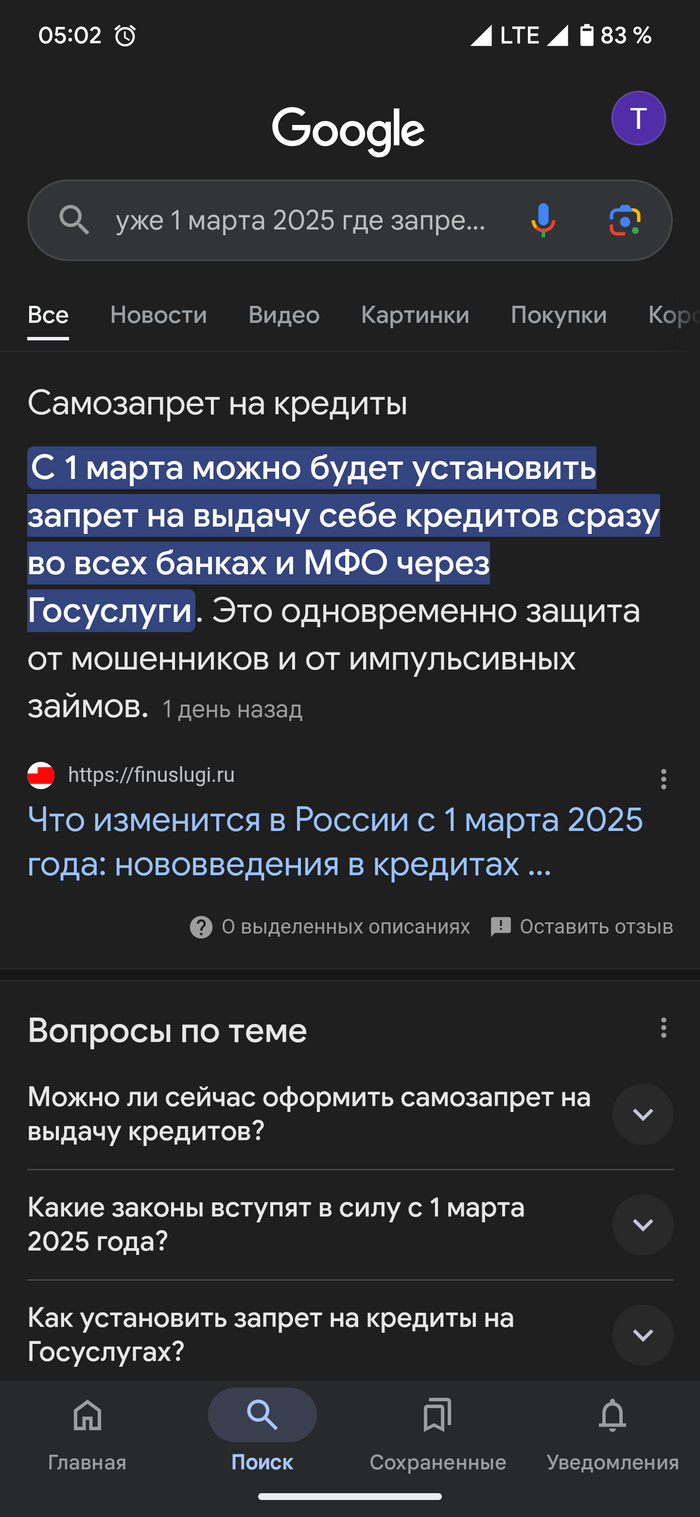
Task: Tap the search query field
Action: 300,220
